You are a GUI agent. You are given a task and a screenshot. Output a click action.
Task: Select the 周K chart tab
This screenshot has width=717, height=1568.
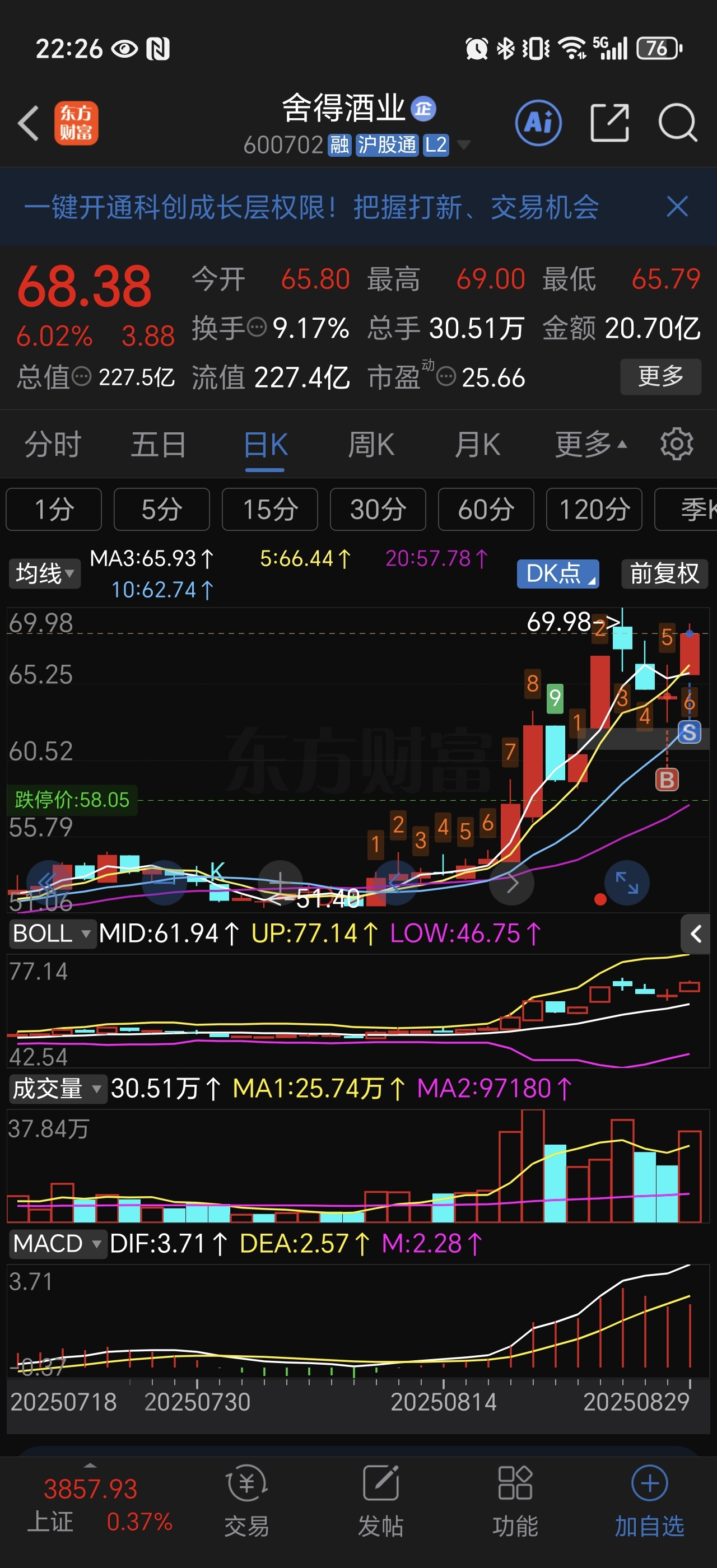(x=371, y=444)
